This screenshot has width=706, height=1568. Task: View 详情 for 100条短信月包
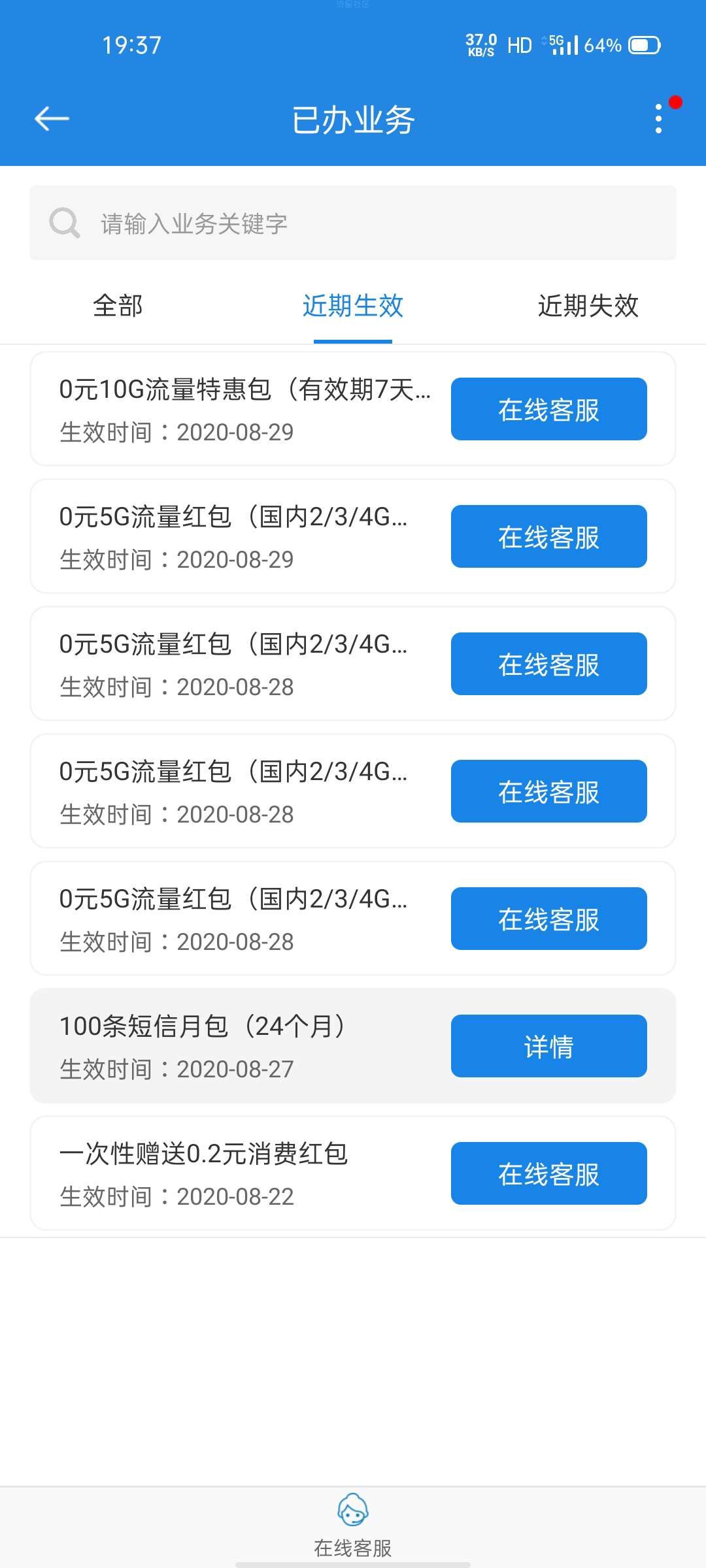pyautogui.click(x=549, y=1046)
